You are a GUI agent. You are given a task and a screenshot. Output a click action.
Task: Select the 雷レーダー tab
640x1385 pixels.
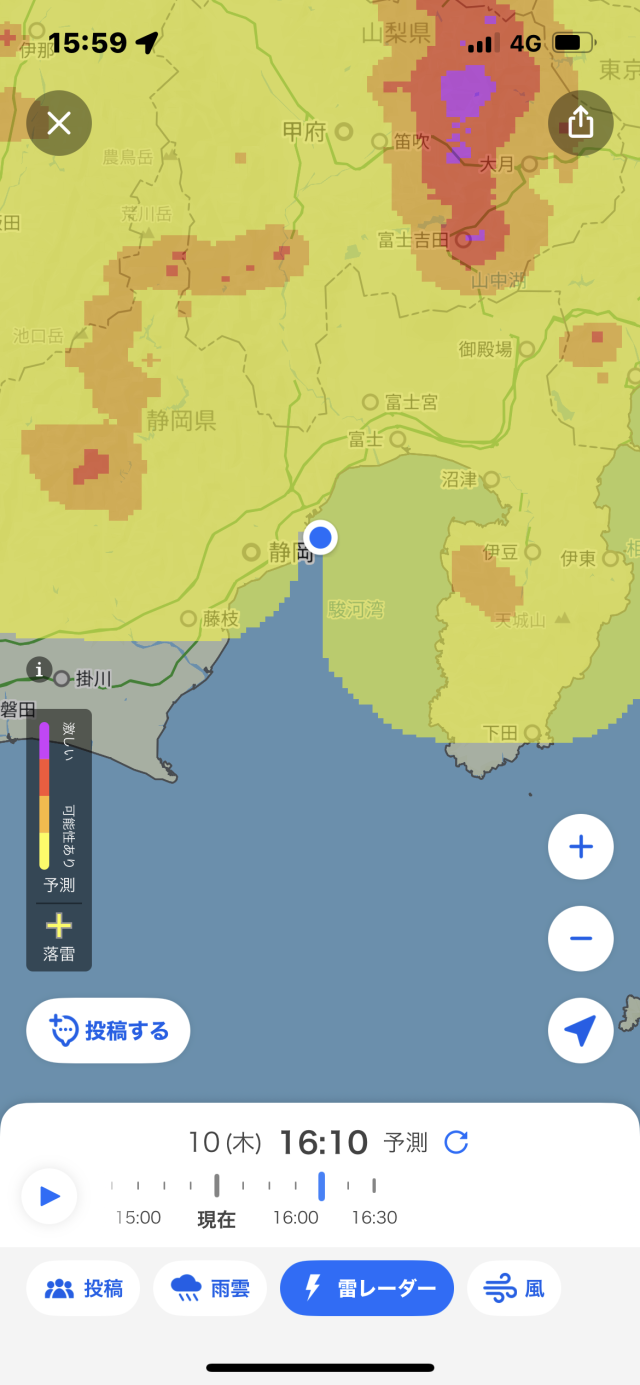367,1288
